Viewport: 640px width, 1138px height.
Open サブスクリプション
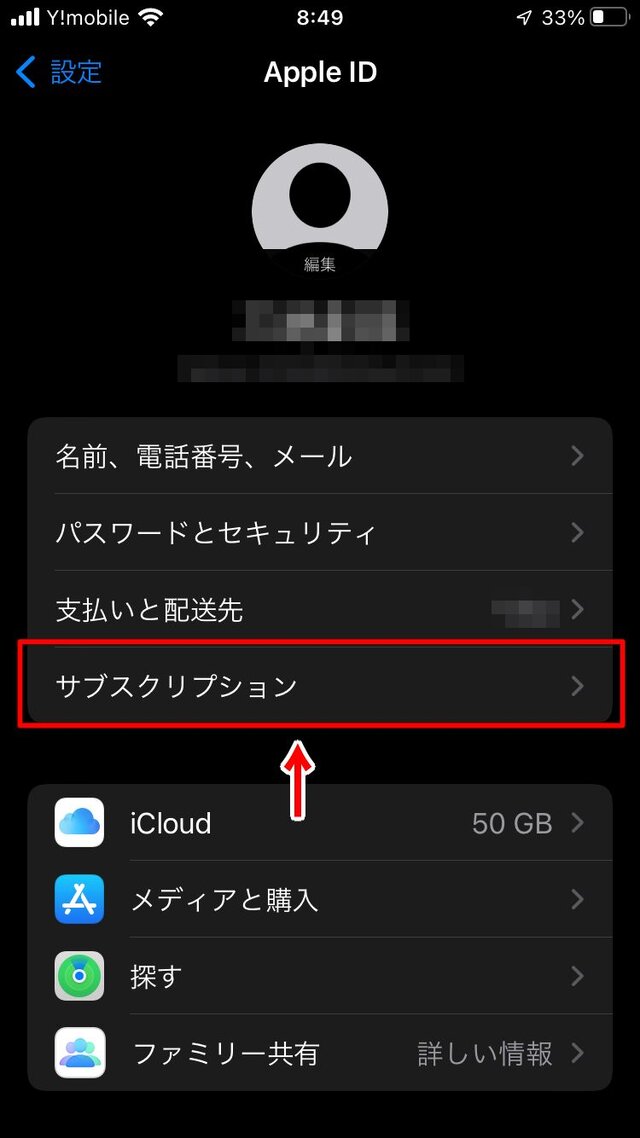pos(320,686)
